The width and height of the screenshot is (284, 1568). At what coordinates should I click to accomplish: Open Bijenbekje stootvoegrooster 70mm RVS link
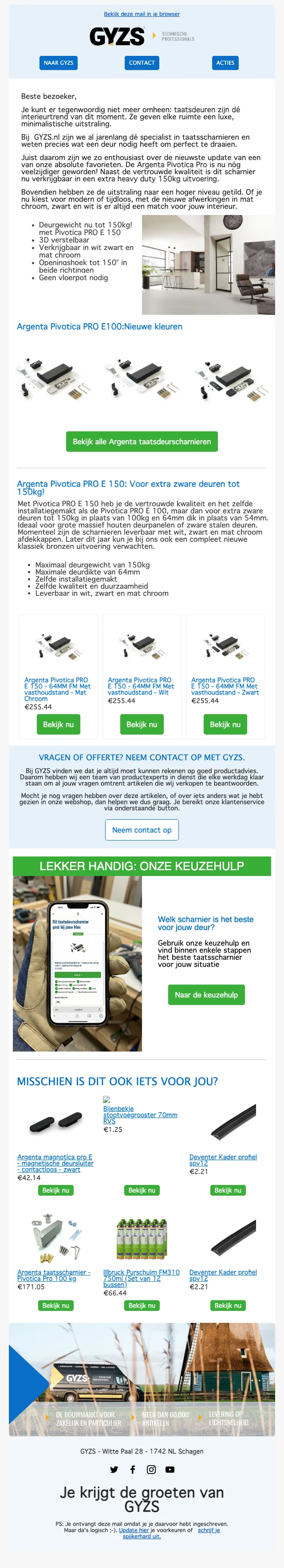(x=140, y=1114)
